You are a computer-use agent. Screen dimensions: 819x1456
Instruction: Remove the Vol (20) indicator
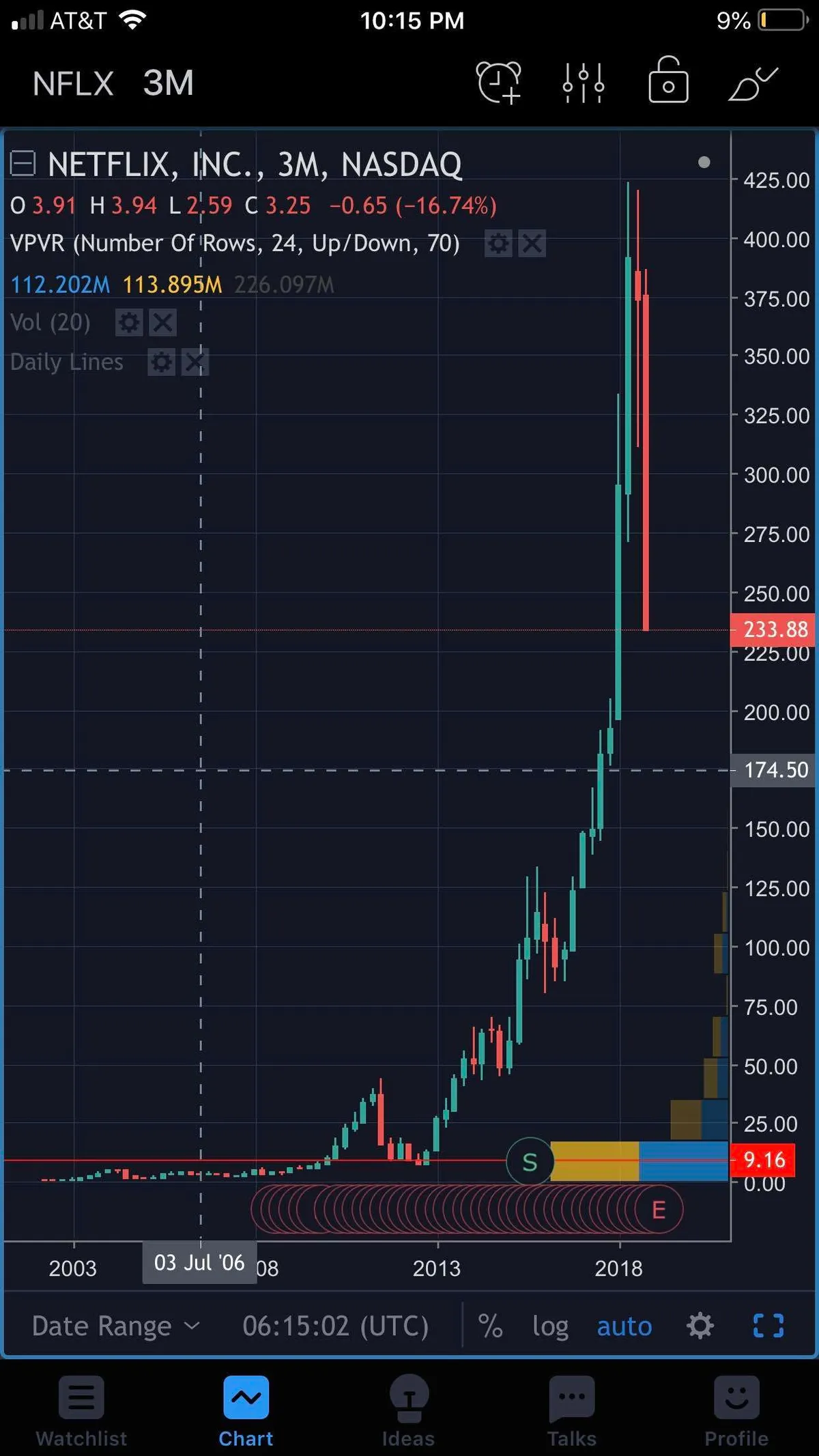[x=162, y=322]
